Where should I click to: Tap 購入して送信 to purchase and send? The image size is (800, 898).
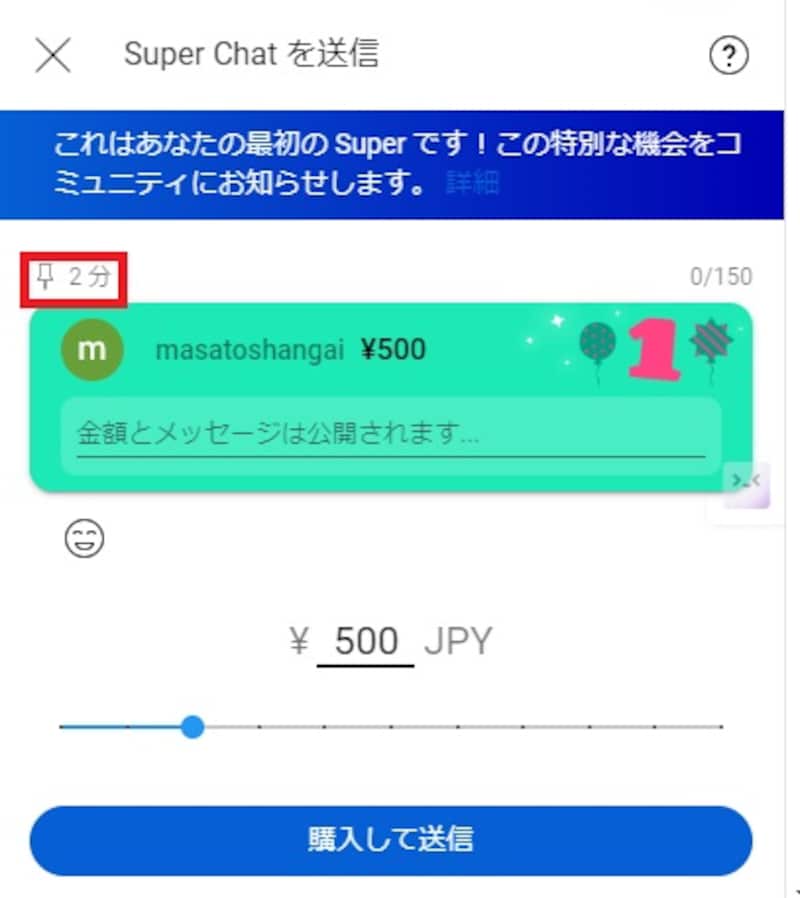390,840
